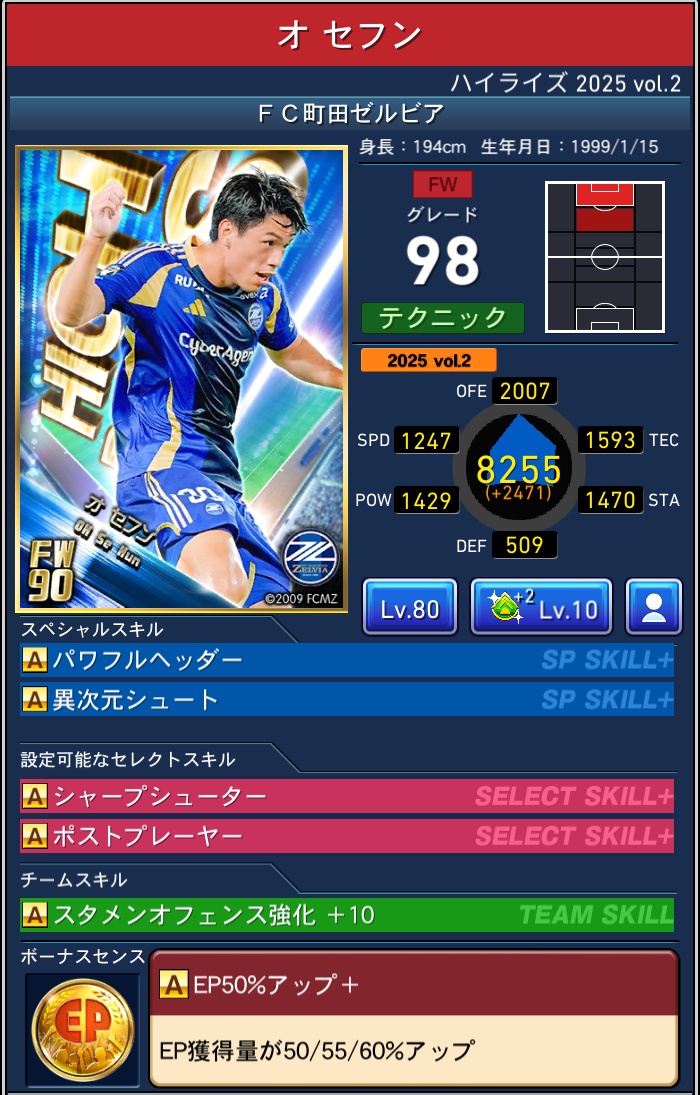
Task: Open the player profile icon button
Action: 654,607
